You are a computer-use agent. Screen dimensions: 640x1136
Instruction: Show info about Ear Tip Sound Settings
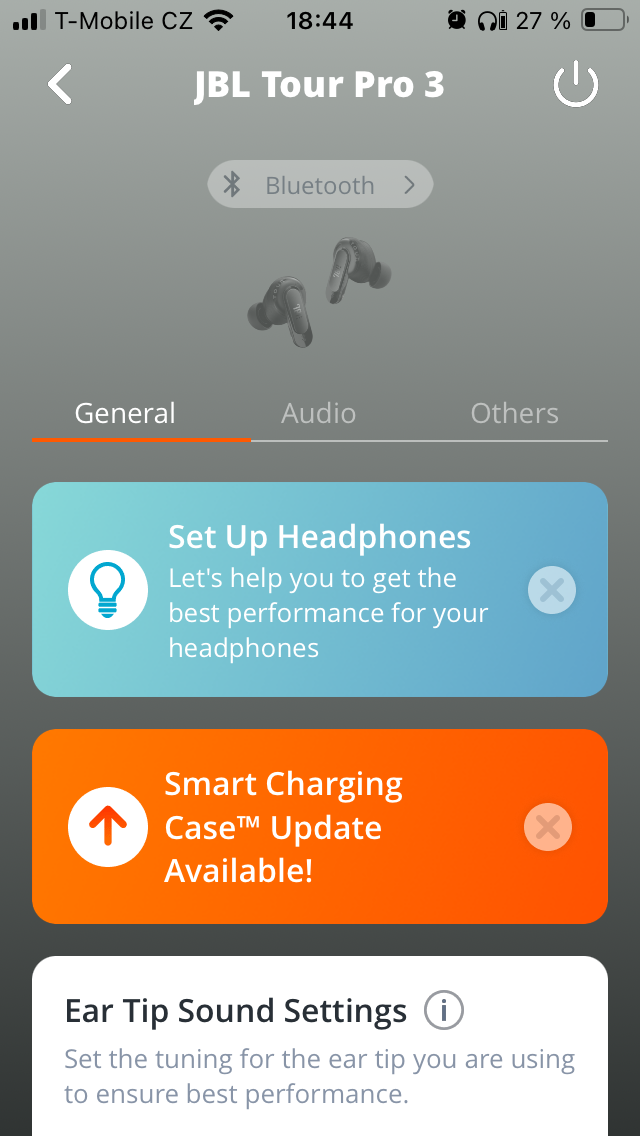coord(444,1011)
